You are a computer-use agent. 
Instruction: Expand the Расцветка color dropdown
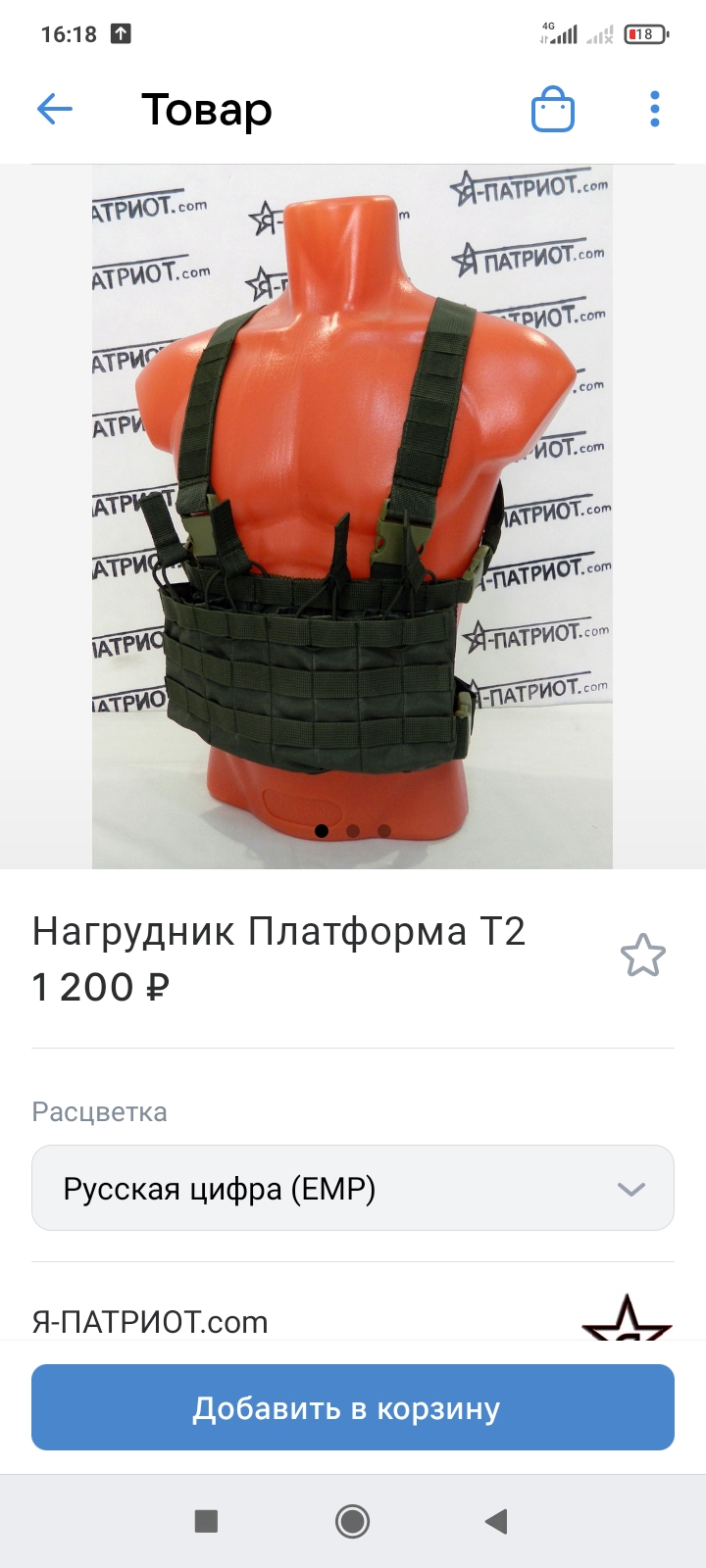click(353, 1188)
